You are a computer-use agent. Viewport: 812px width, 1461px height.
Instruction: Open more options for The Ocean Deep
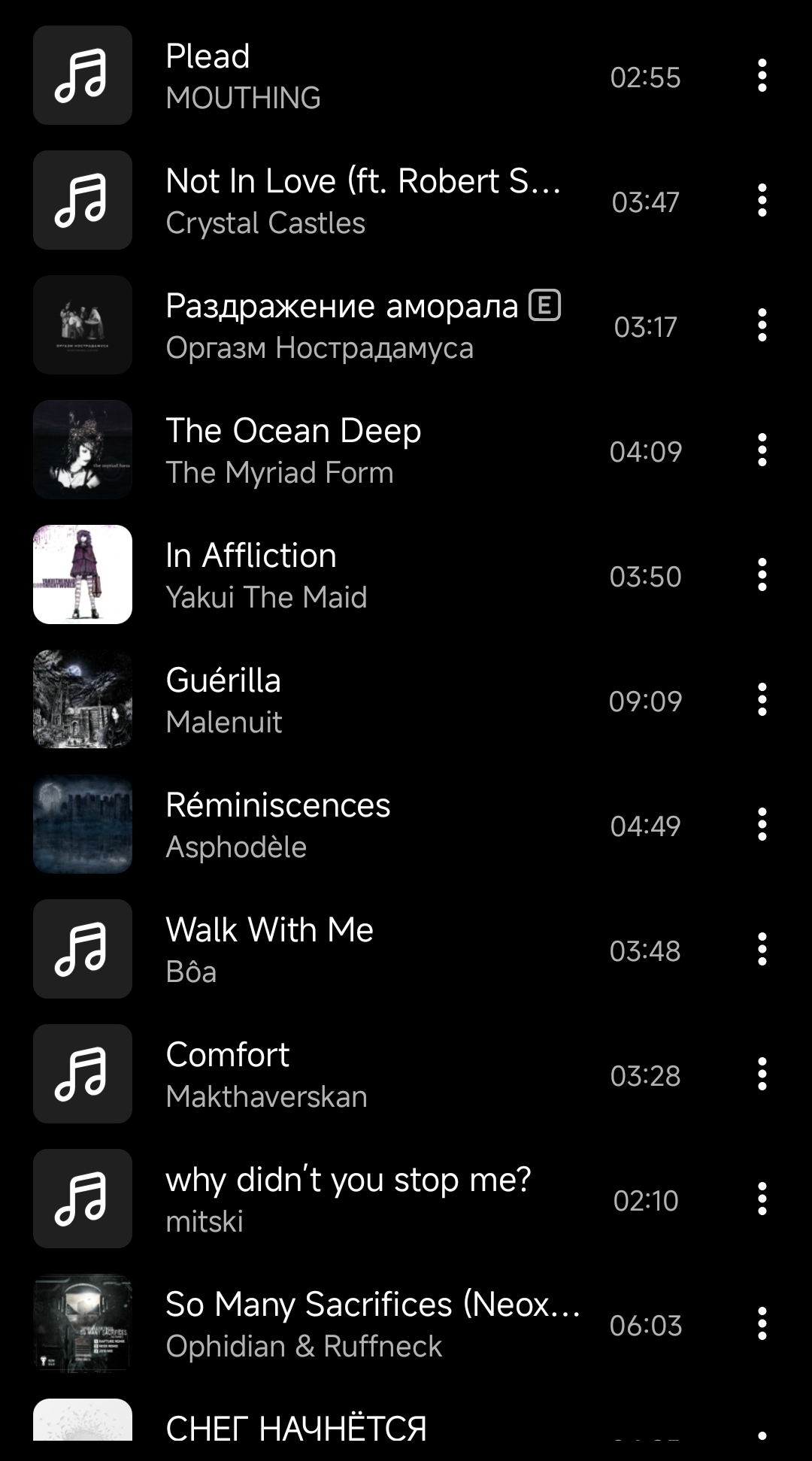762,450
